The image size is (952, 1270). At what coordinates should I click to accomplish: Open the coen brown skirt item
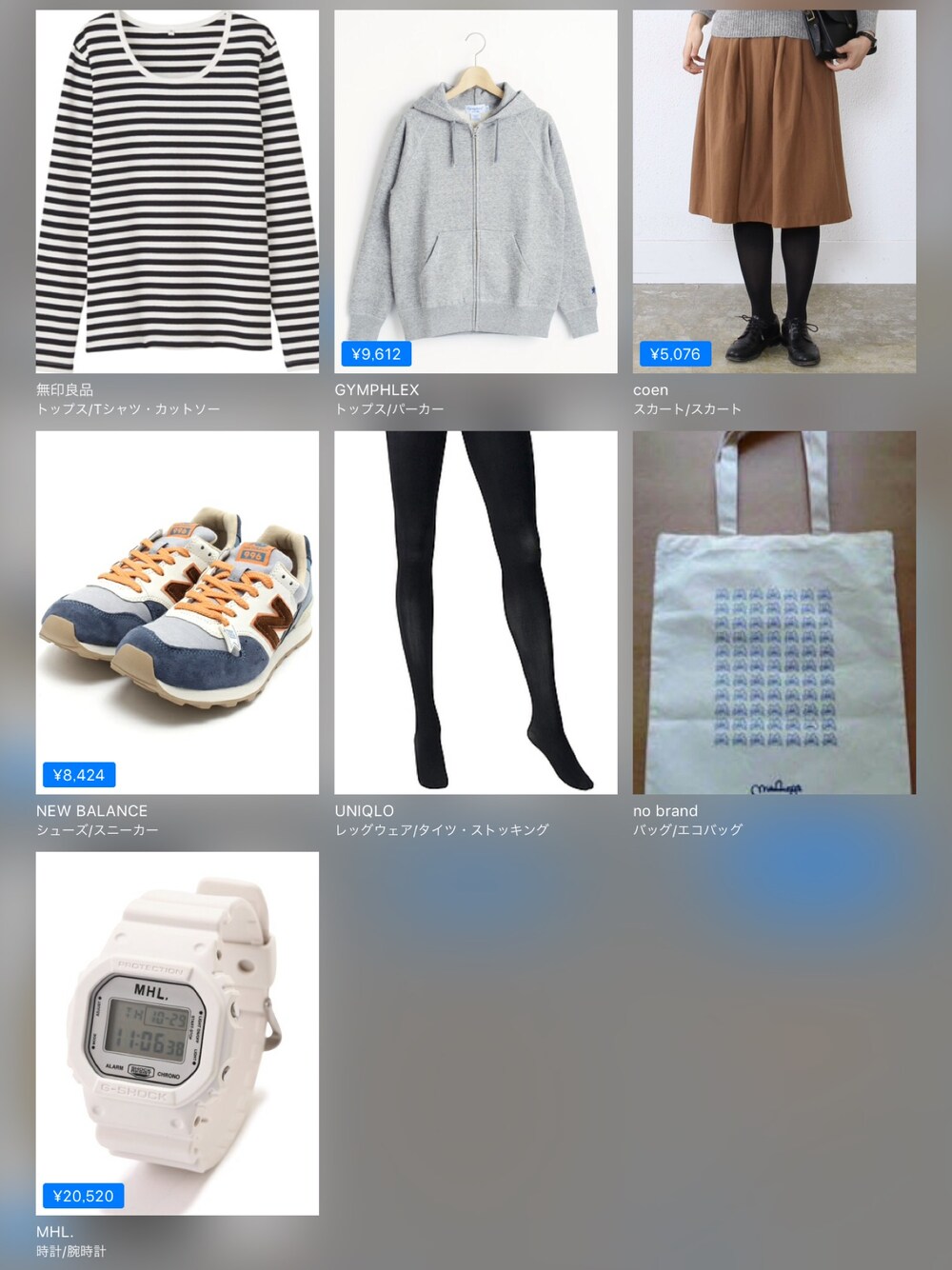point(774,191)
